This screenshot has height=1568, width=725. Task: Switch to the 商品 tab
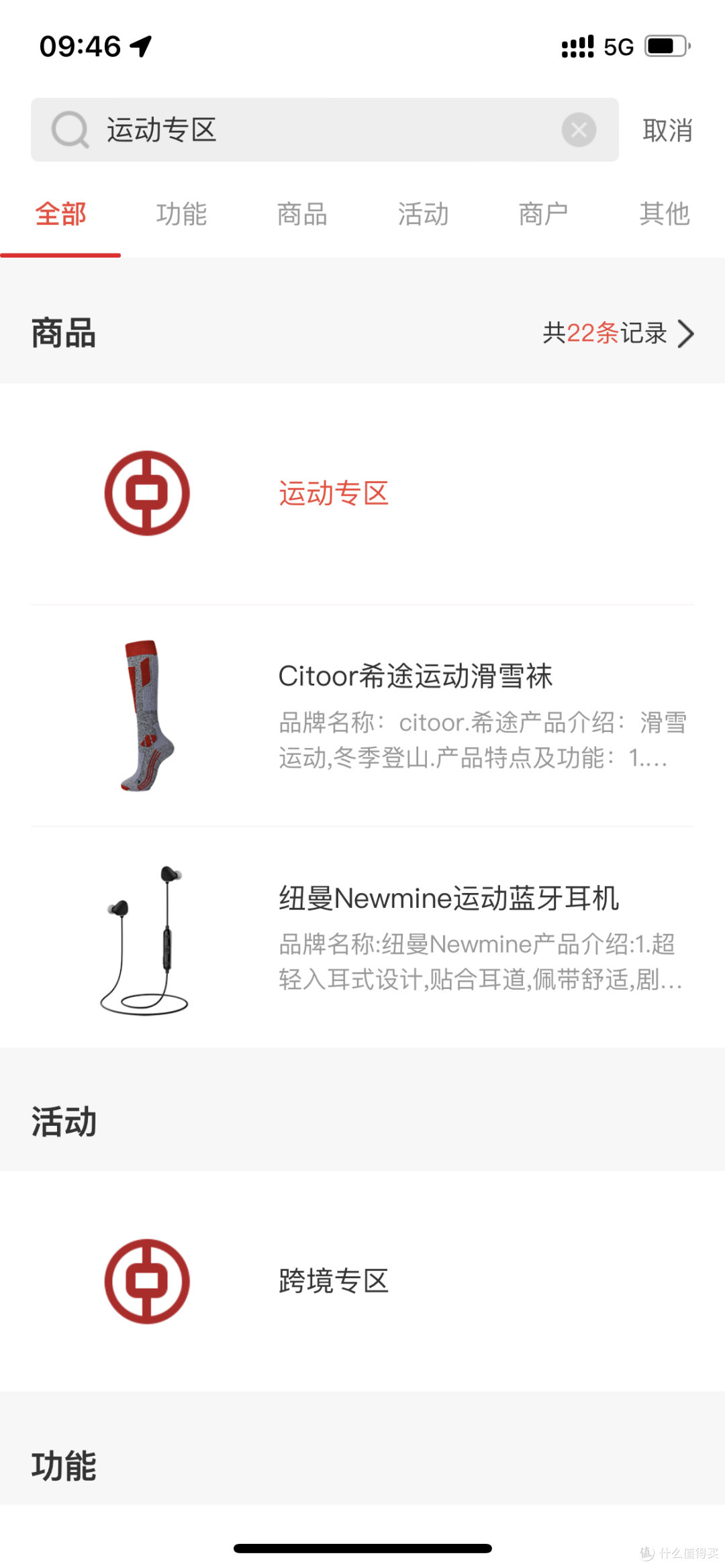(302, 215)
